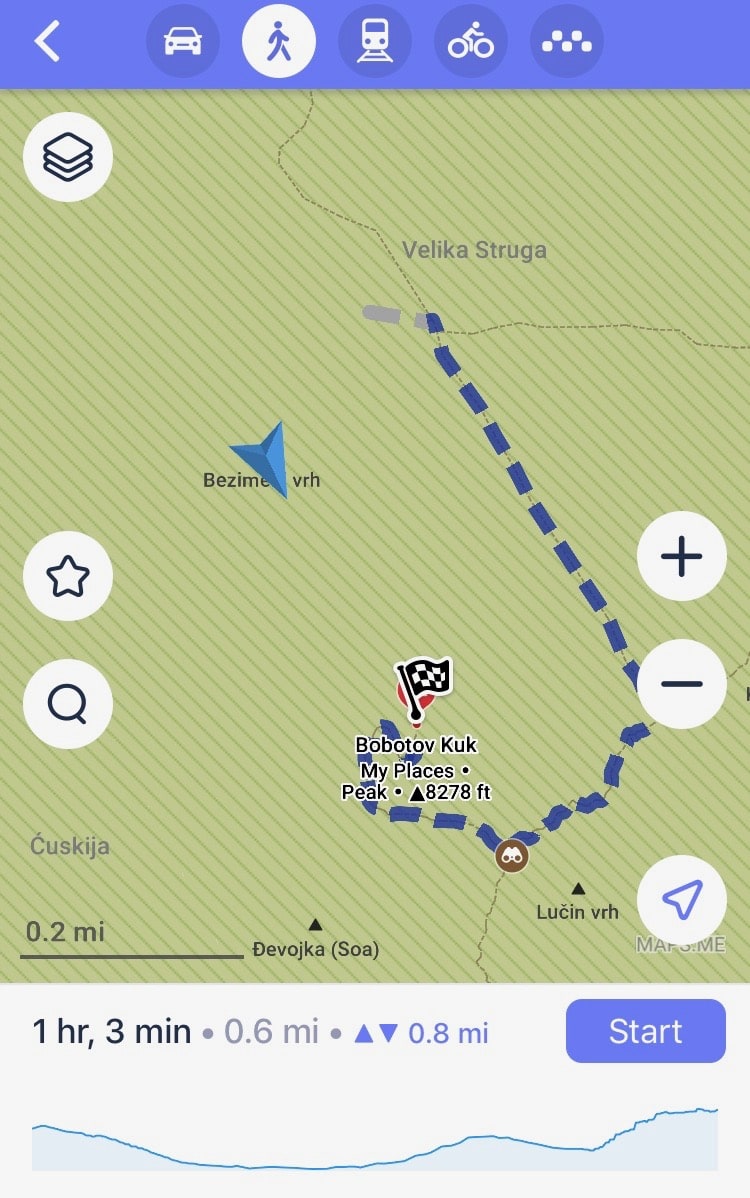The image size is (750, 1198).
Task: Open the map layers menu
Action: (x=68, y=157)
